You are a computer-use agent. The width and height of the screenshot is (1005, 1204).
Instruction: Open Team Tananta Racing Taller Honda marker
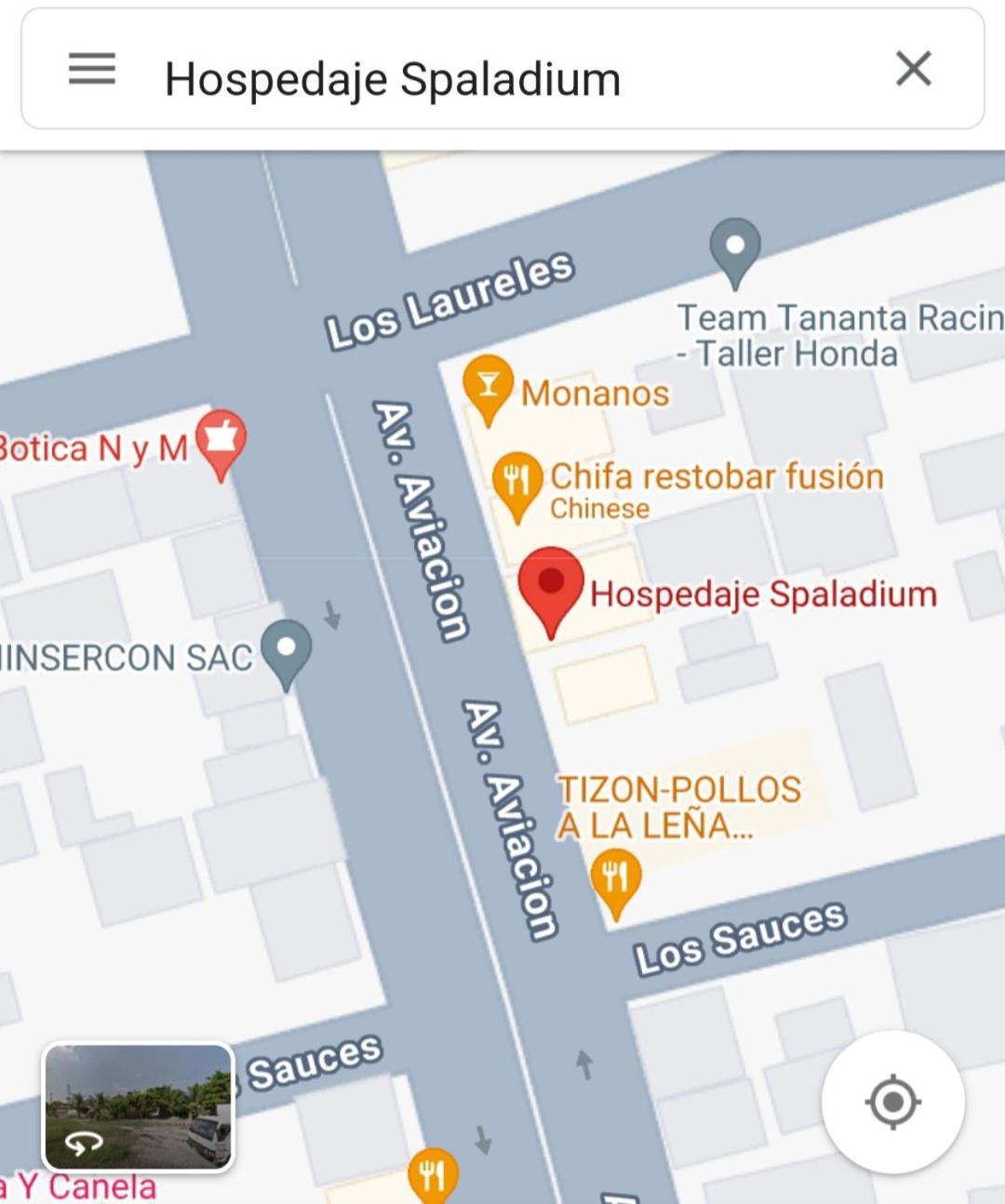click(x=735, y=248)
